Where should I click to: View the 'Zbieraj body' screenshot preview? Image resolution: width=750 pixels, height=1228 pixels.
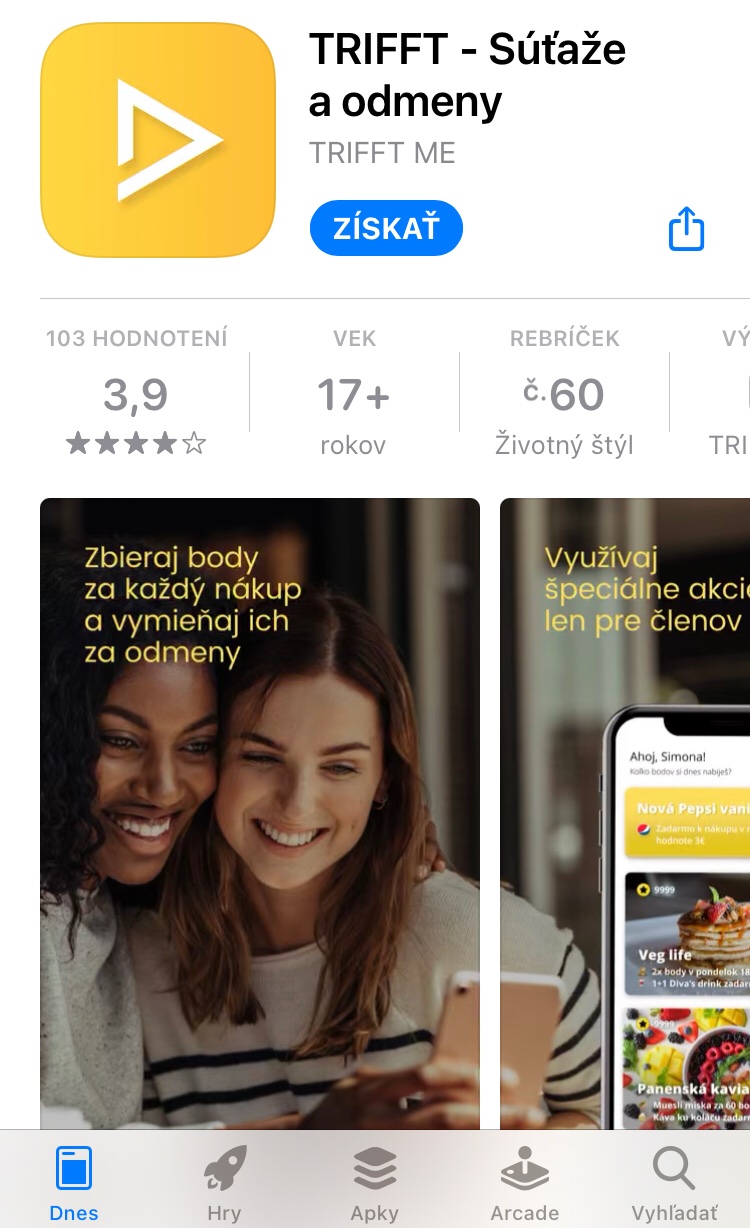point(259,810)
